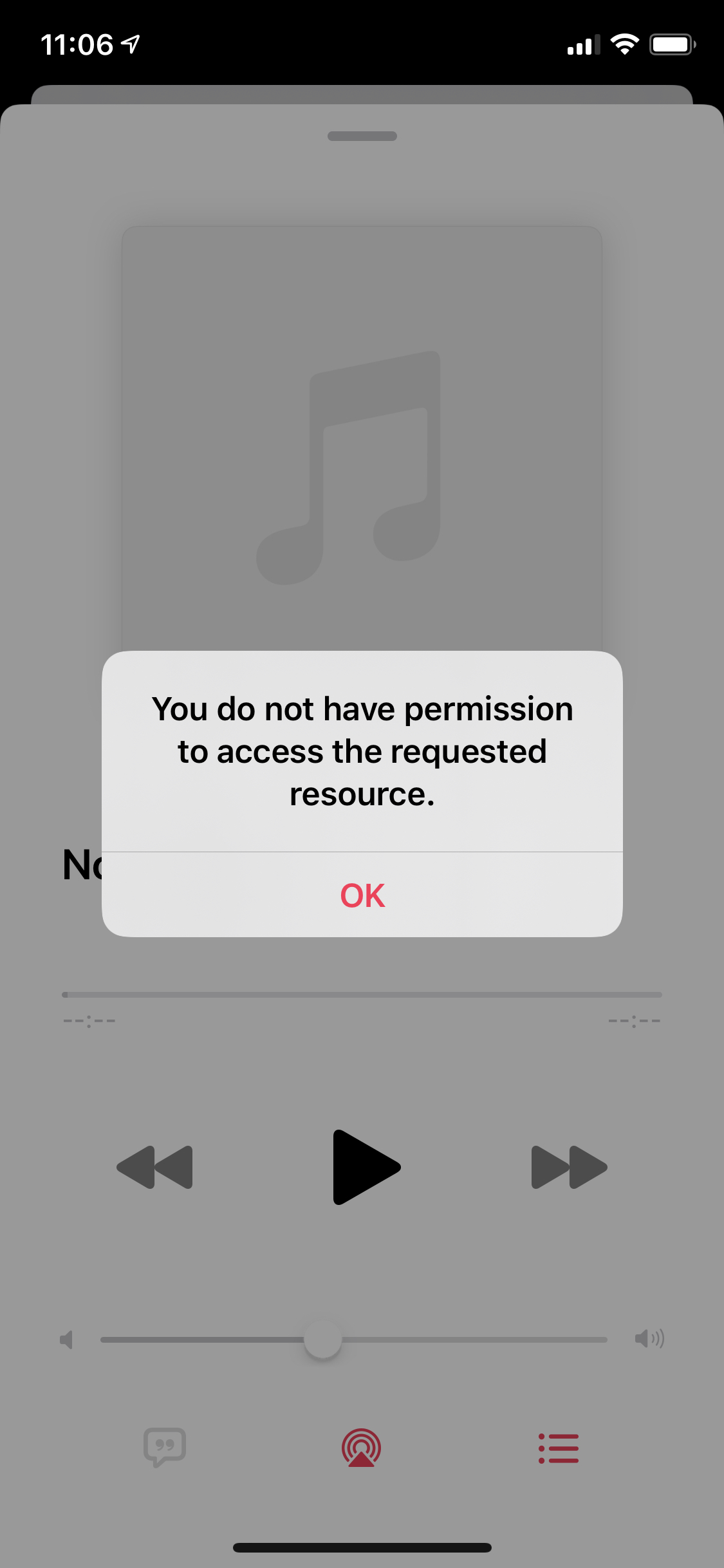This screenshot has height=1568, width=724.
Task: Show the song lyrics
Action: pyautogui.click(x=165, y=1448)
